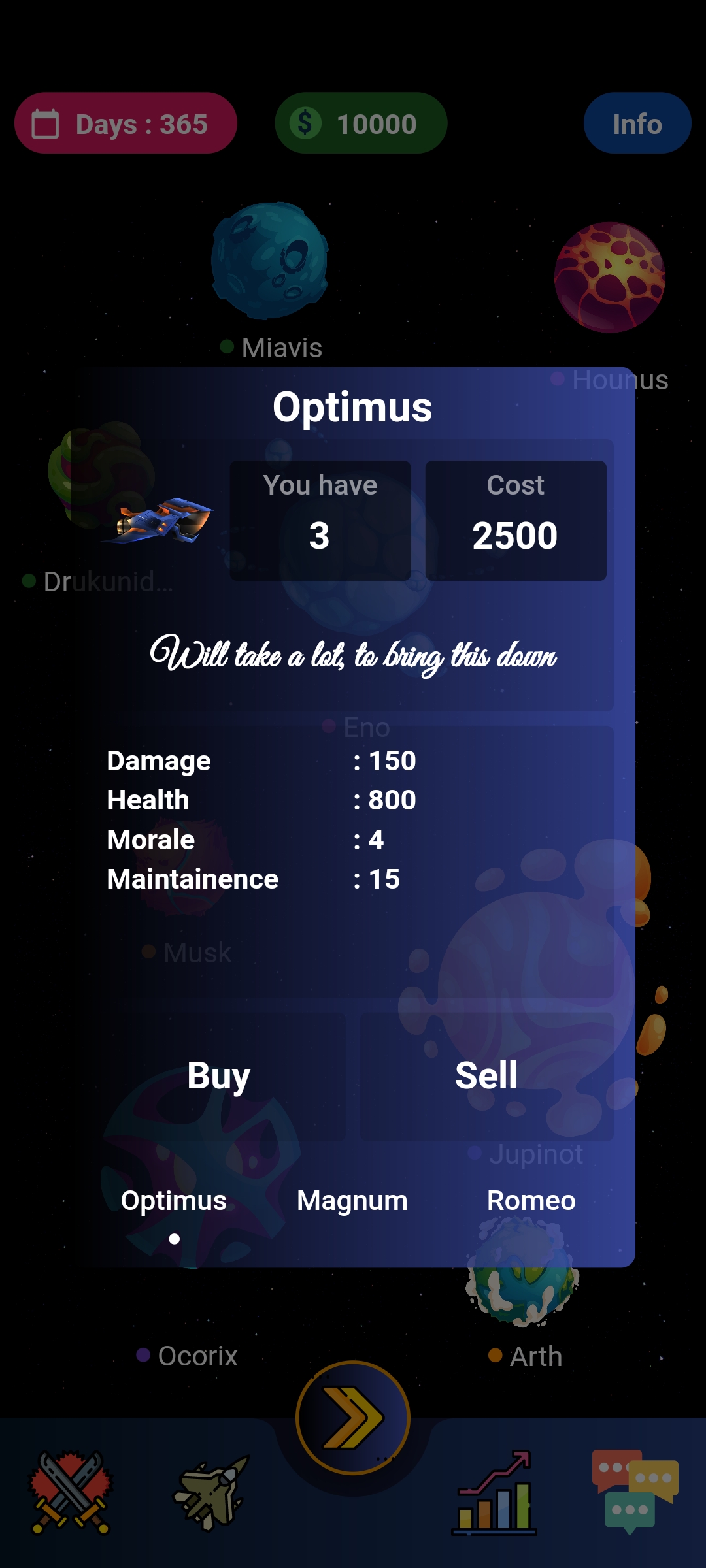Tap the crossed swords battle icon
The image size is (706, 1568).
[x=72, y=1492]
